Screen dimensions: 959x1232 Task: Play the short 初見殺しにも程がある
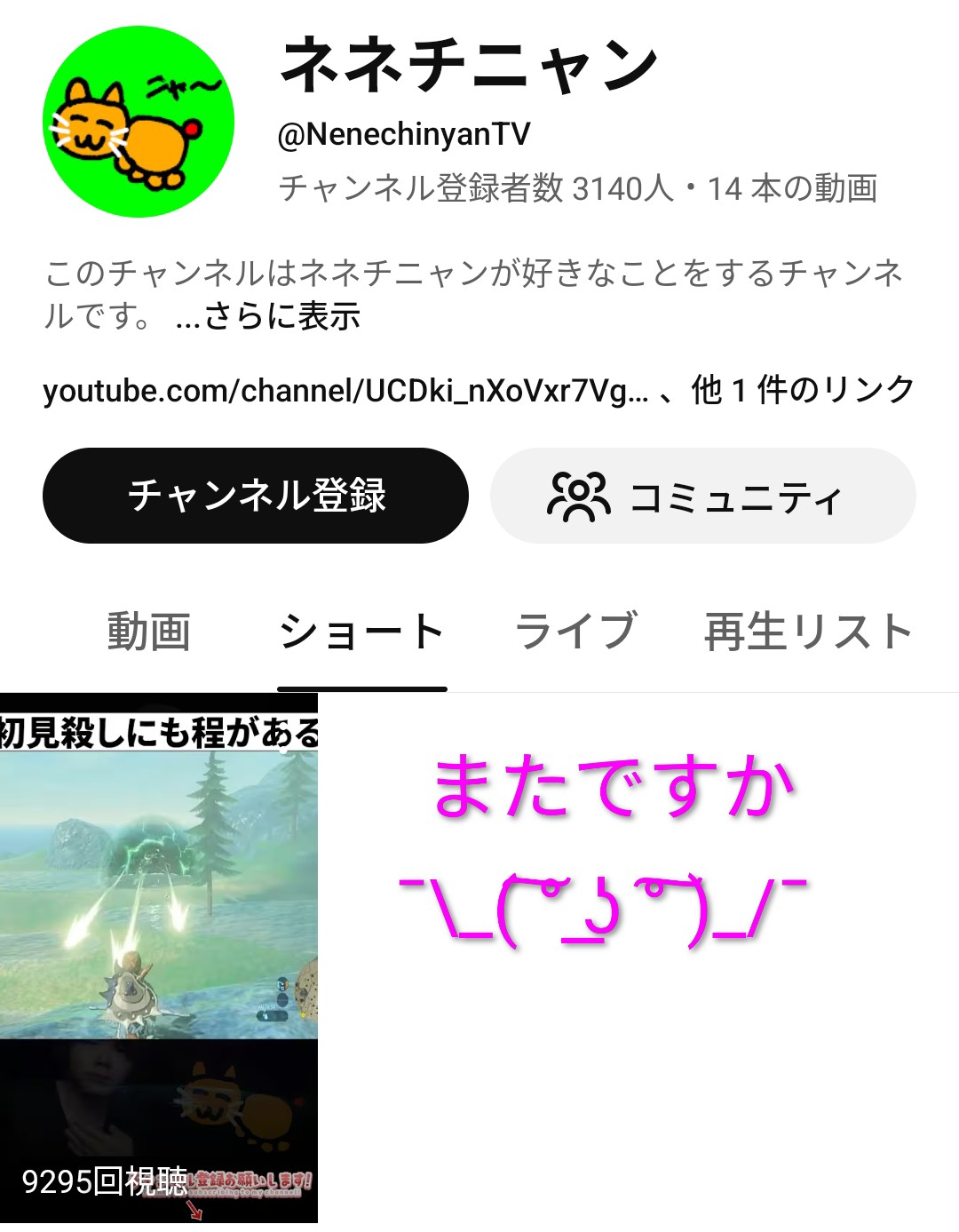[x=159, y=958]
